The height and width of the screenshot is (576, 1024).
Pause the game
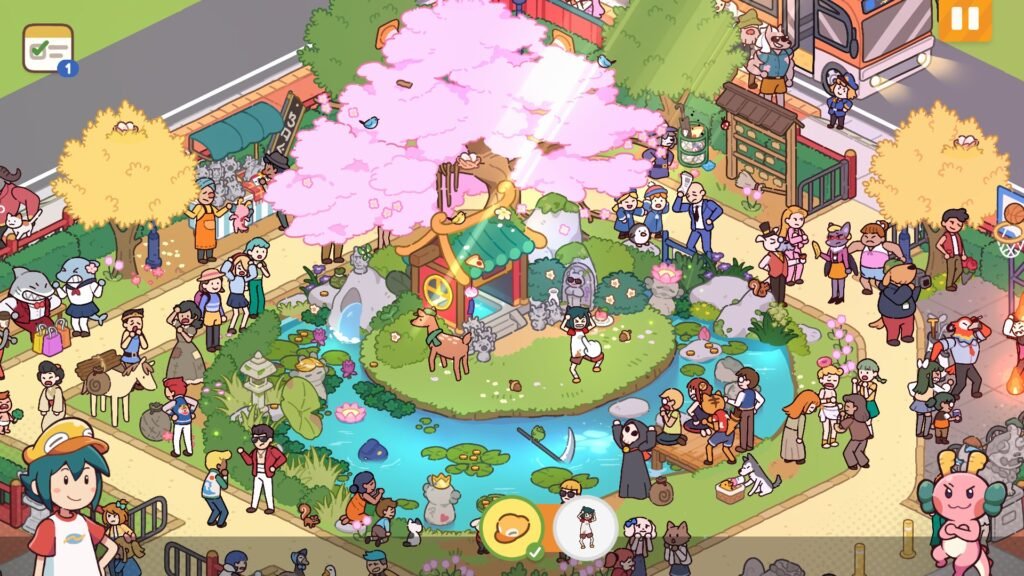pyautogui.click(x=965, y=19)
